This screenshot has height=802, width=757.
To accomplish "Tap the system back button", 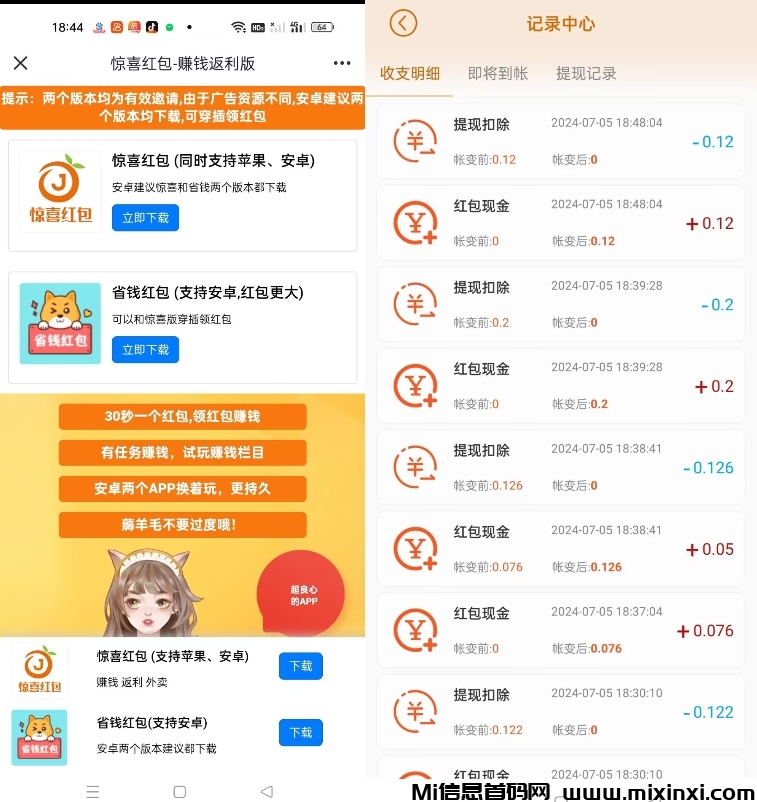I will pyautogui.click(x=266, y=791).
